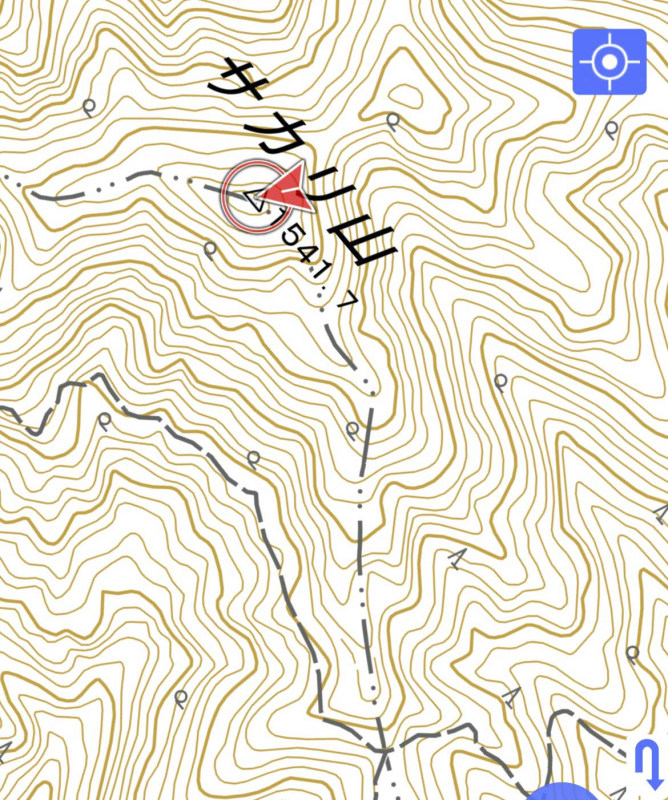Center map on current location

(609, 62)
